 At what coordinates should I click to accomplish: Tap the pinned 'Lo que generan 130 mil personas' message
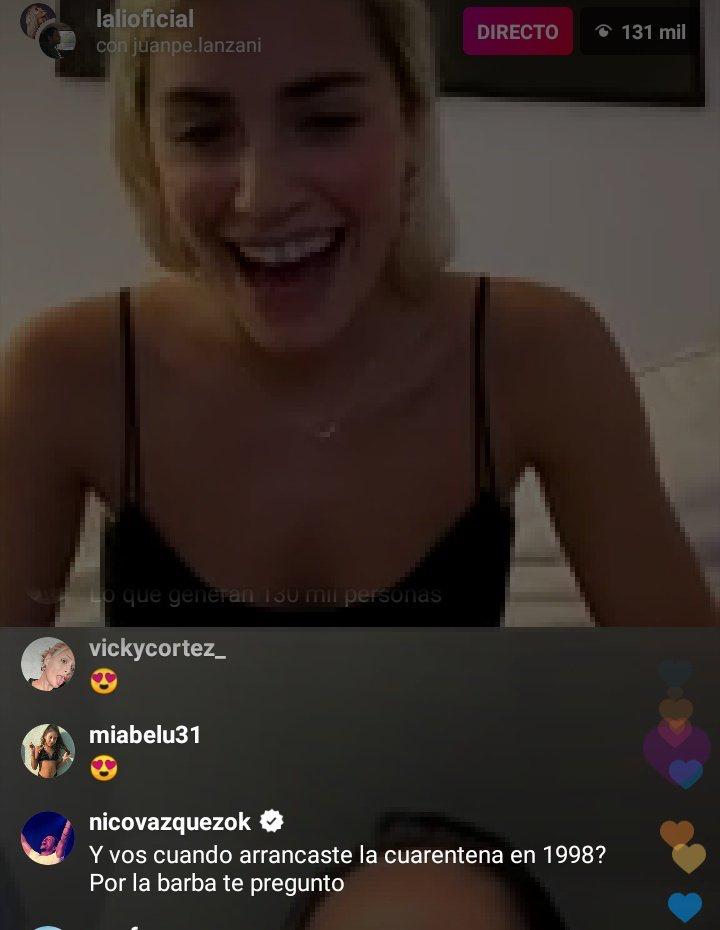(267, 594)
